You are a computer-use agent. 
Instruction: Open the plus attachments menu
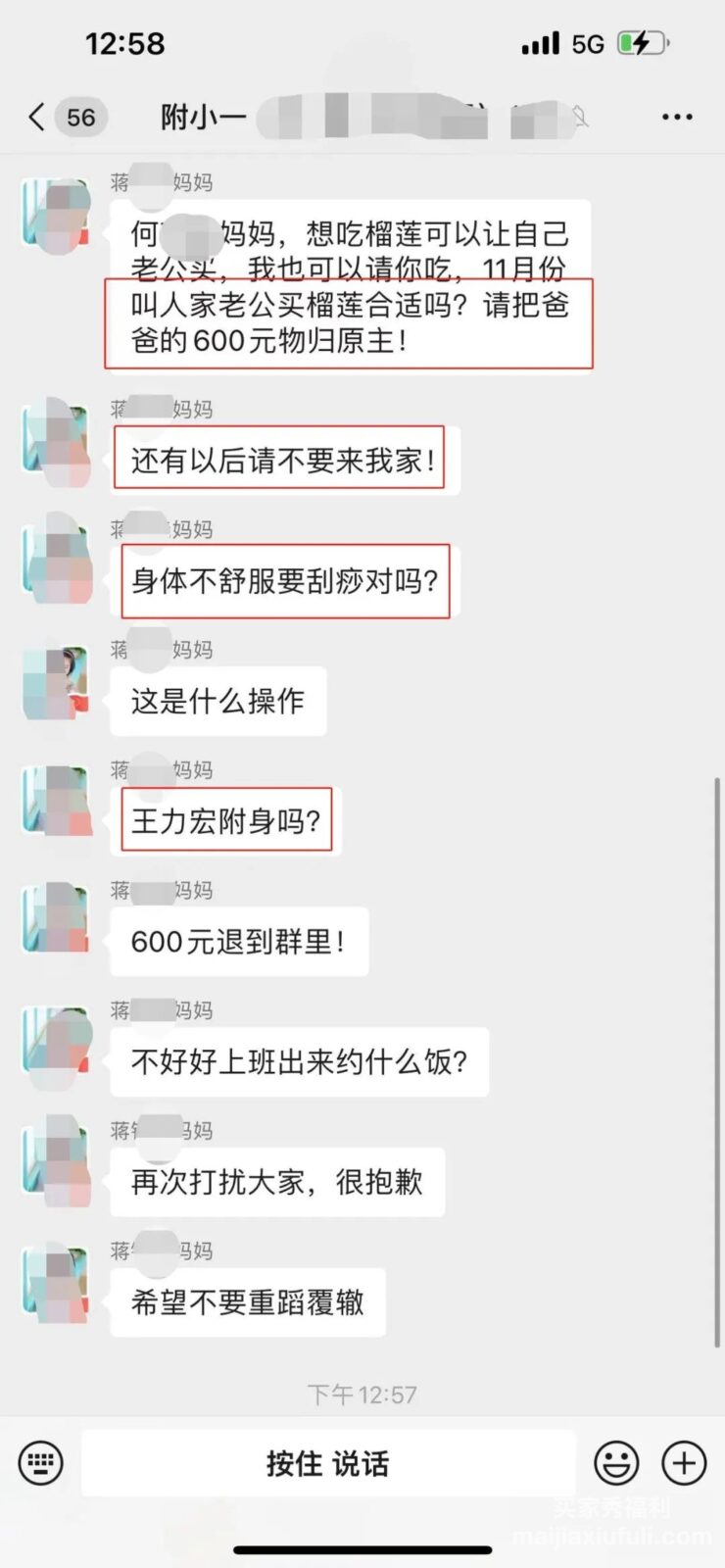pyautogui.click(x=684, y=1463)
